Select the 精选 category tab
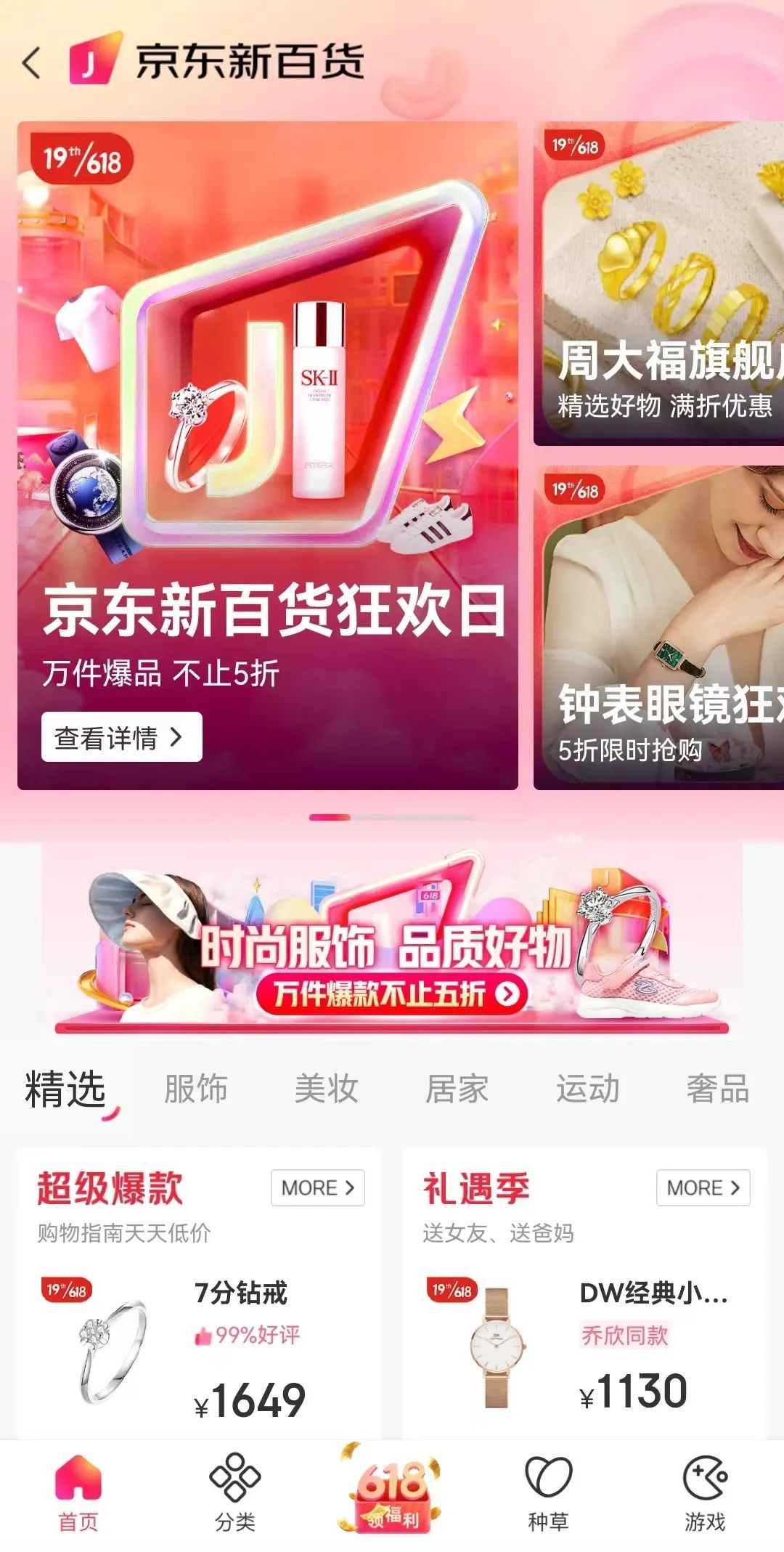Screen dimensions: 784x1552 (x=66, y=1089)
